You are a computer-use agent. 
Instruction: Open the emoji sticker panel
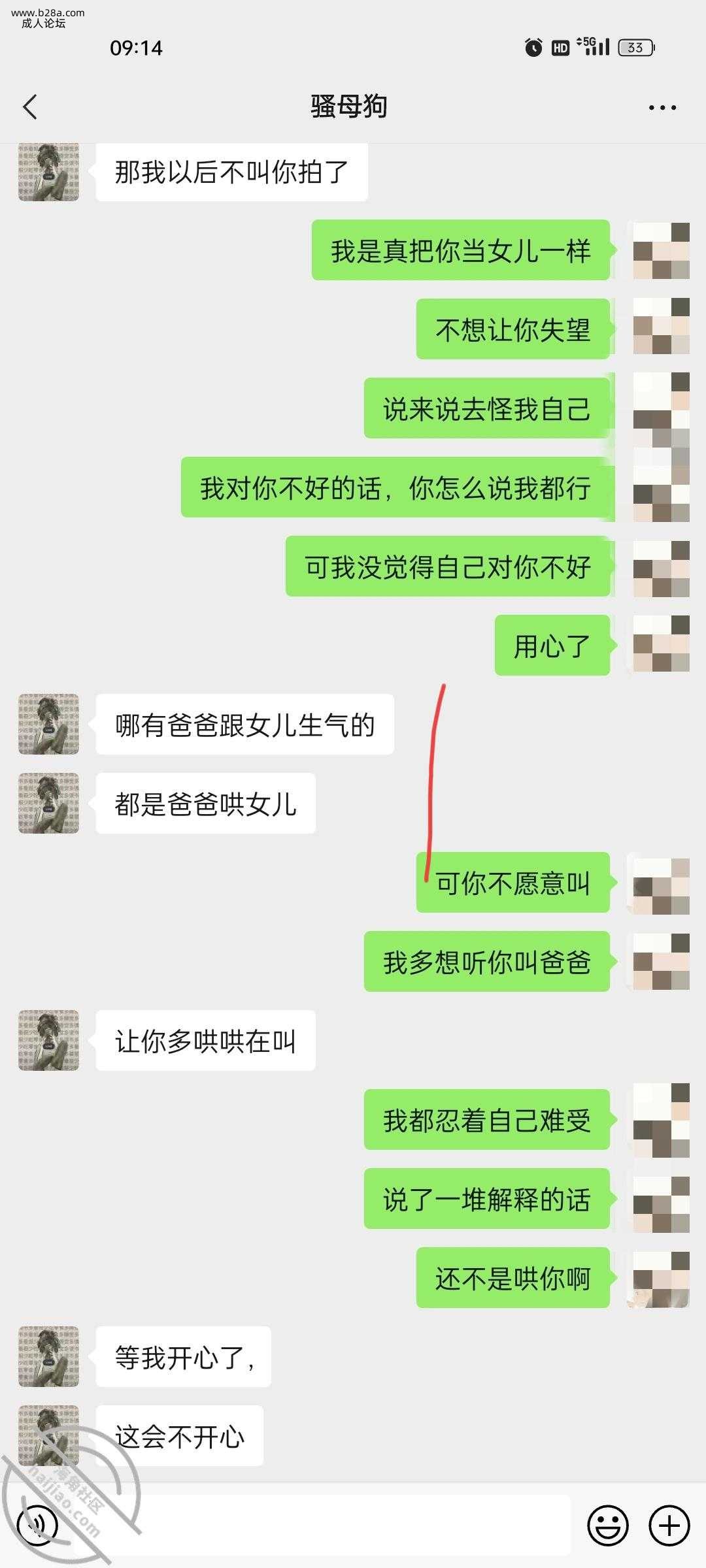pos(607,1525)
